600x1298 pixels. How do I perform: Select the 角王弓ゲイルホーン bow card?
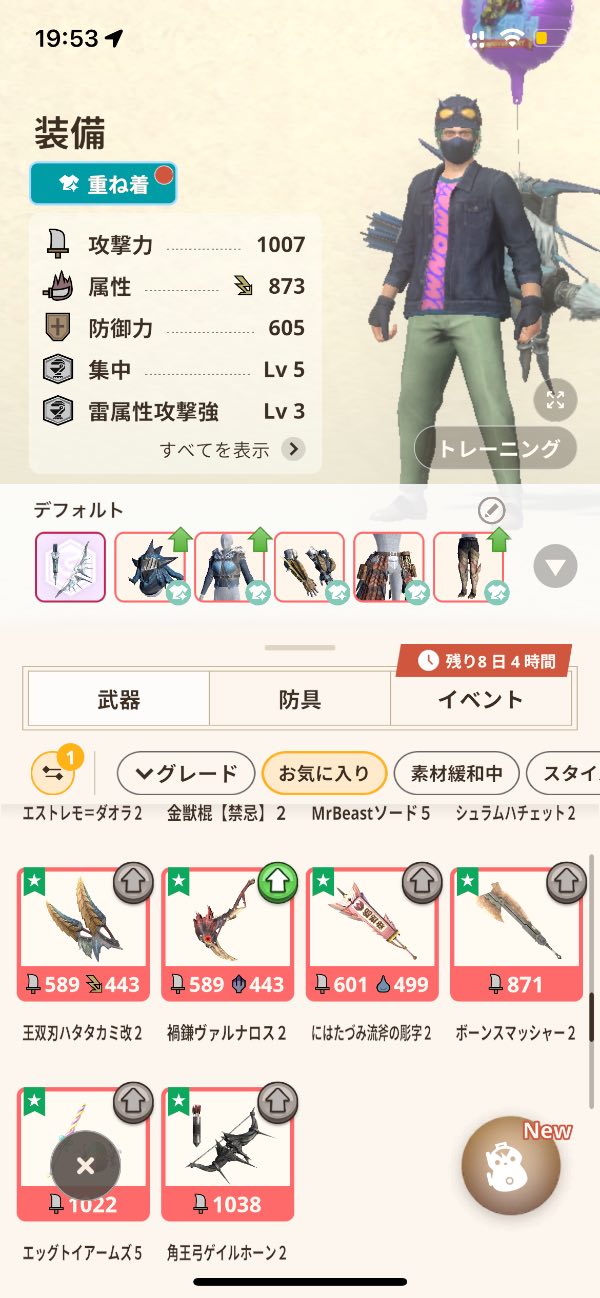[227, 1154]
